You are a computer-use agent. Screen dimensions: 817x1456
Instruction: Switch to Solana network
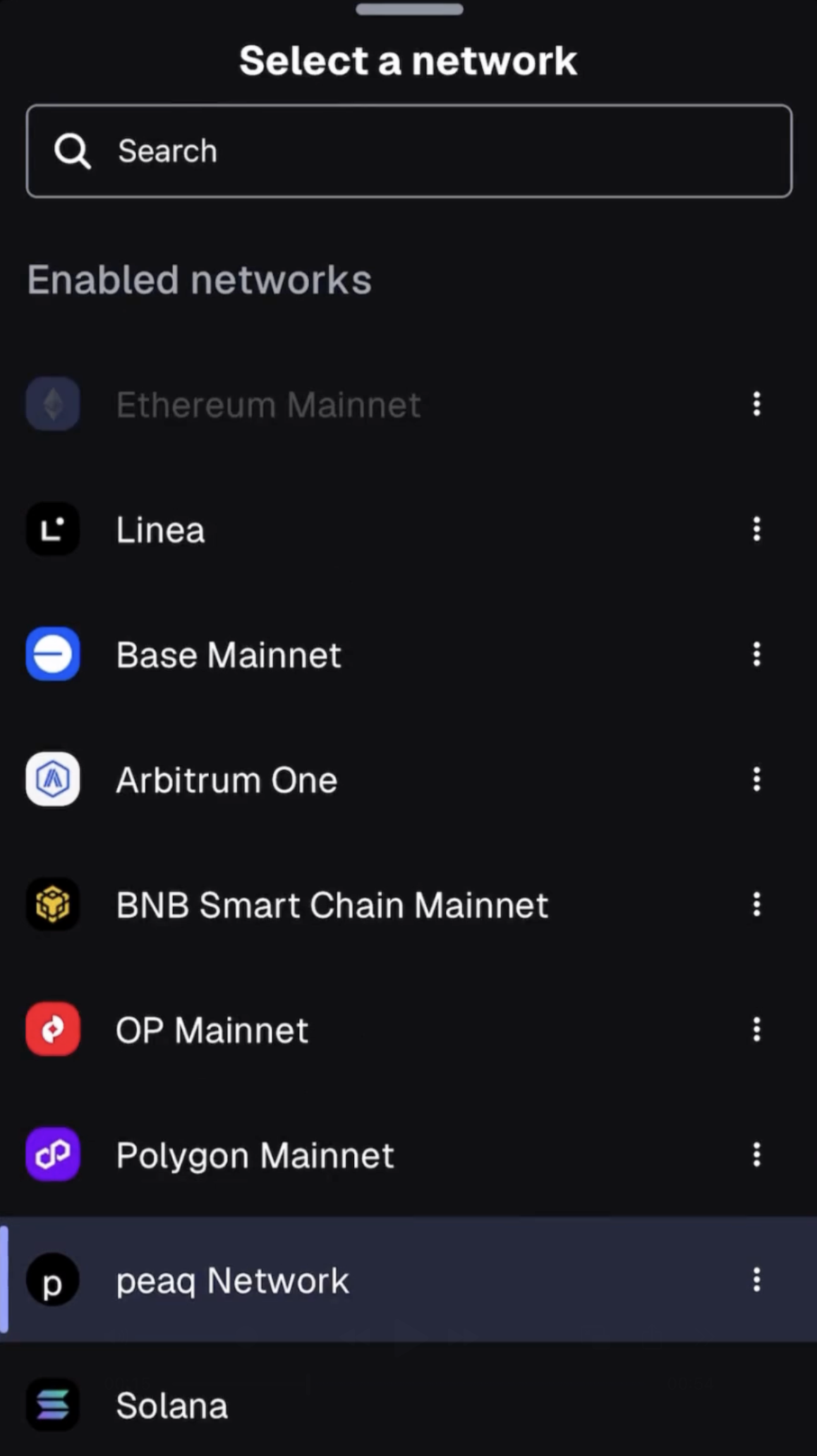point(171,1405)
